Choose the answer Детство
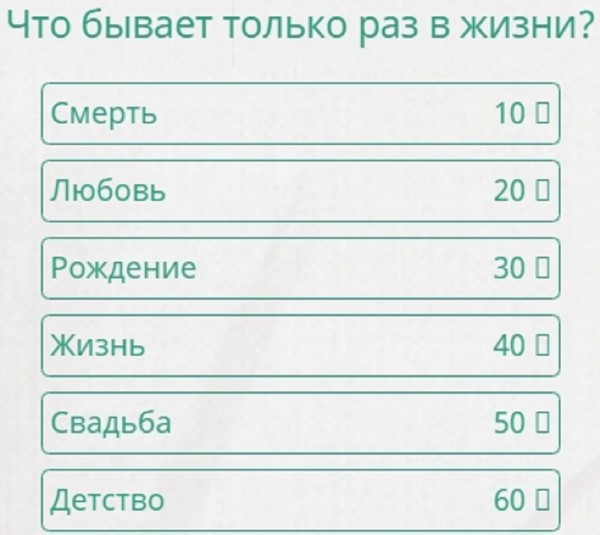600x535 pixels. 300,499
